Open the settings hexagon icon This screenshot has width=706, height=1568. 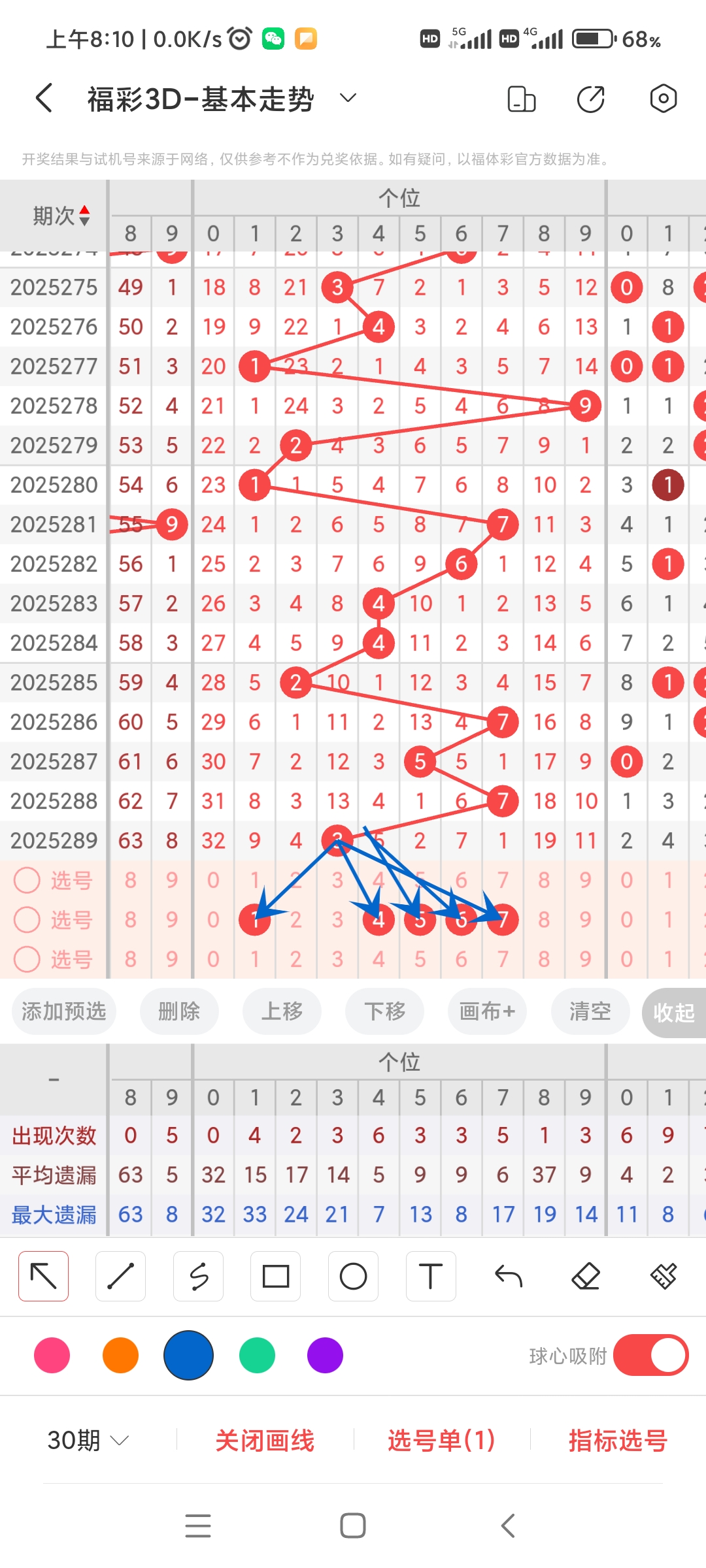pyautogui.click(x=663, y=99)
